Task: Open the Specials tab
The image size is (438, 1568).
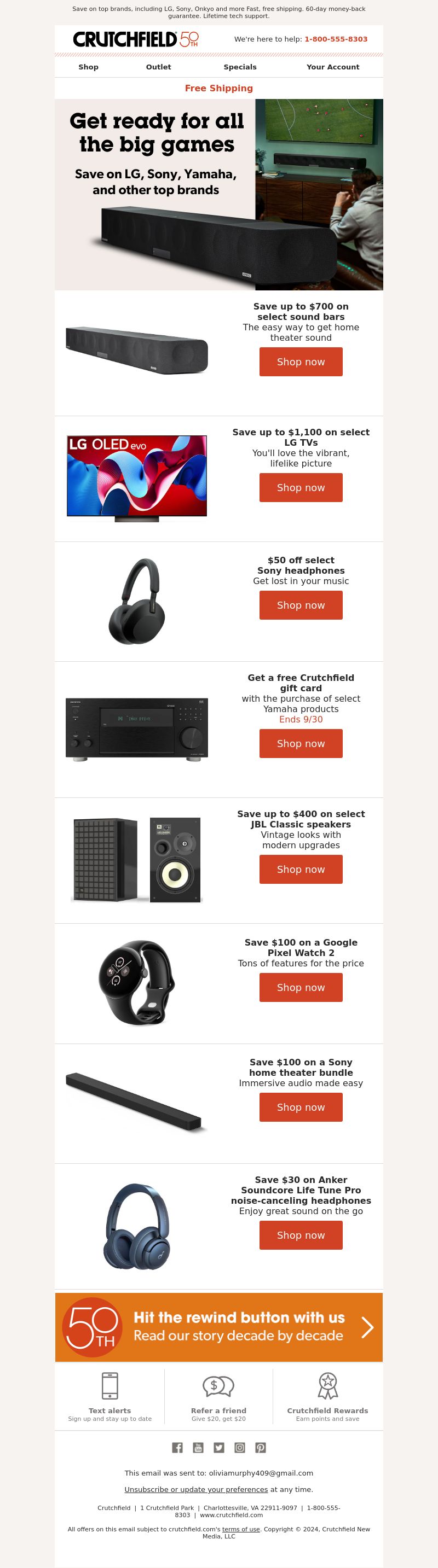Action: [240, 67]
